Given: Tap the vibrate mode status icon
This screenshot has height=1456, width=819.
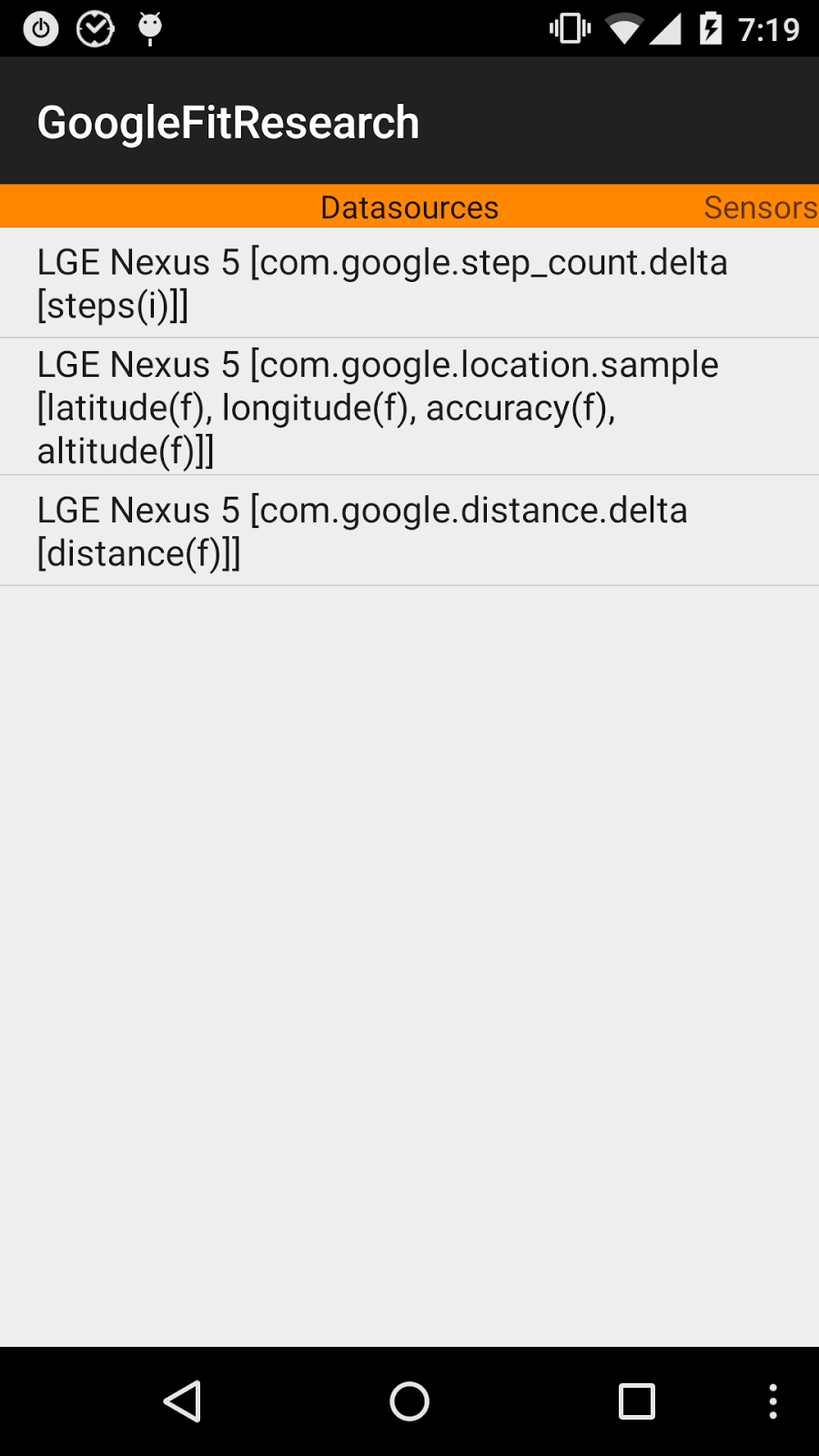Looking at the screenshot, I should 569,27.
